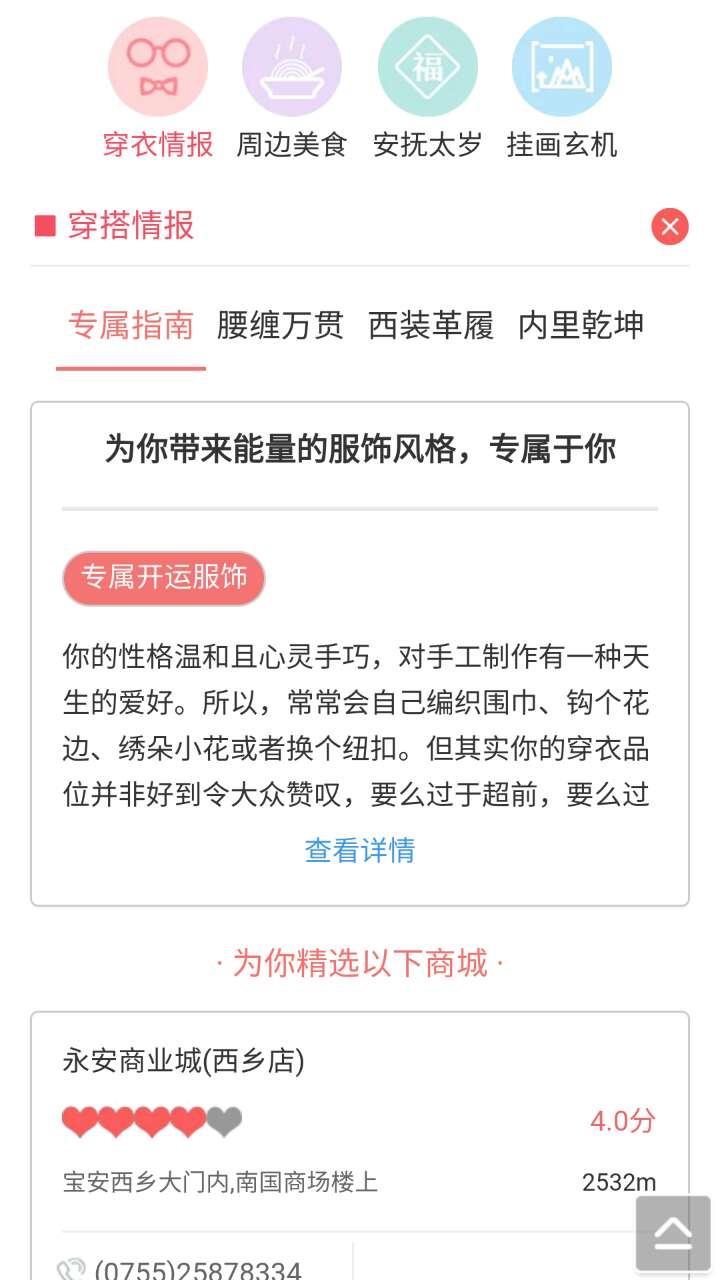Switch to the 腰缠万贯 tab
This screenshot has width=720, height=1280.
tap(280, 325)
